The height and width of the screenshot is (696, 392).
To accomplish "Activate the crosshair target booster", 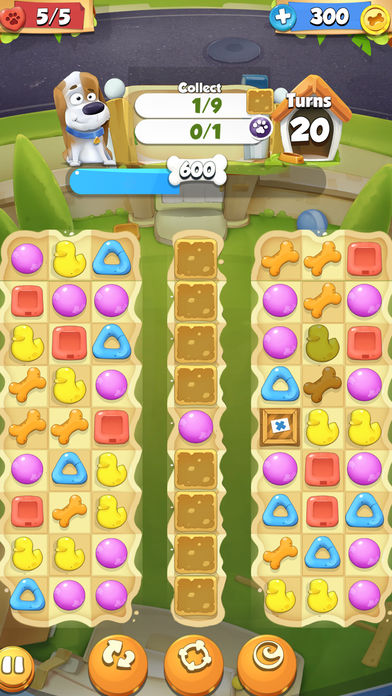I will pos(194,664).
